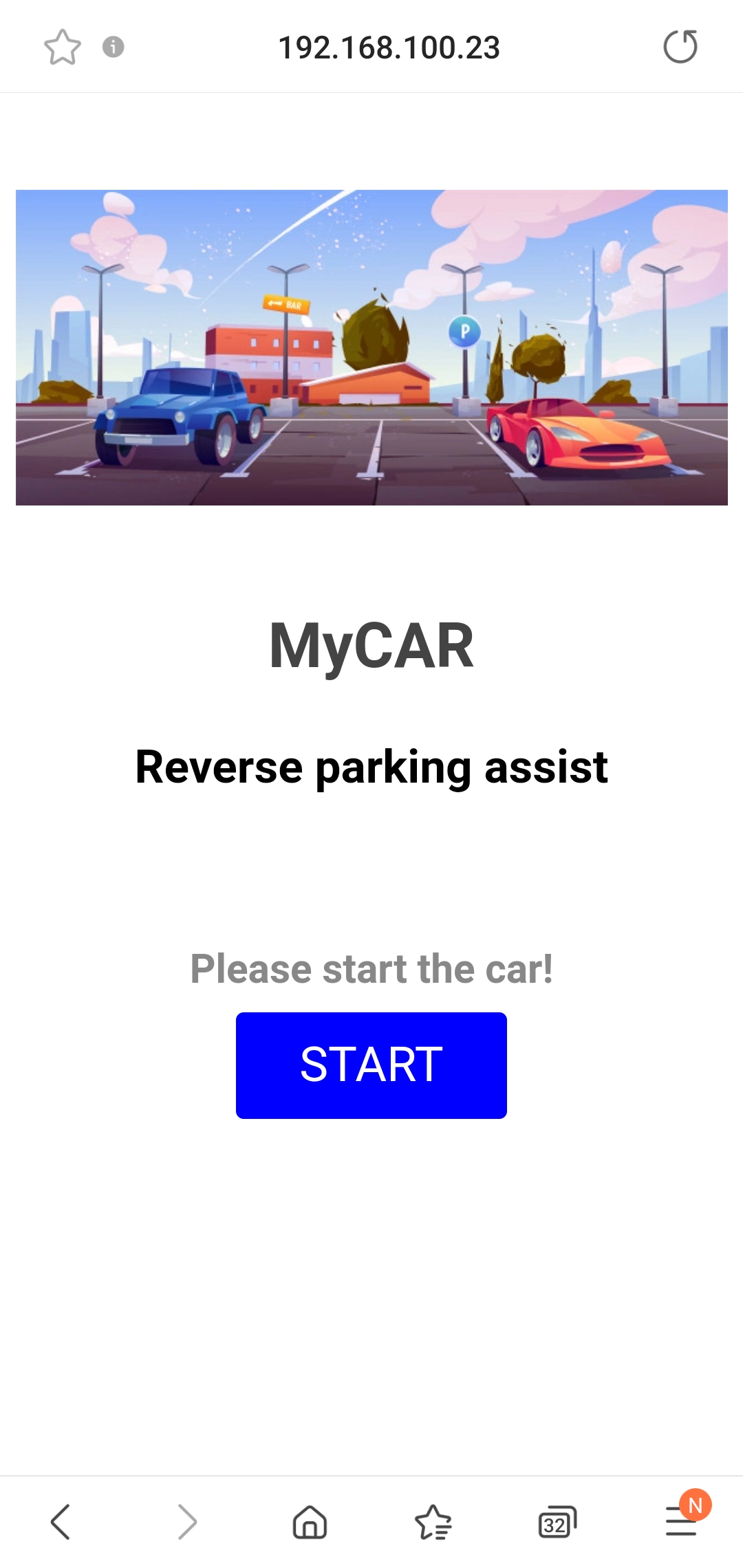This screenshot has width=743, height=1568.
Task: Open the tab switcher showing 32 tabs
Action: tap(557, 1523)
